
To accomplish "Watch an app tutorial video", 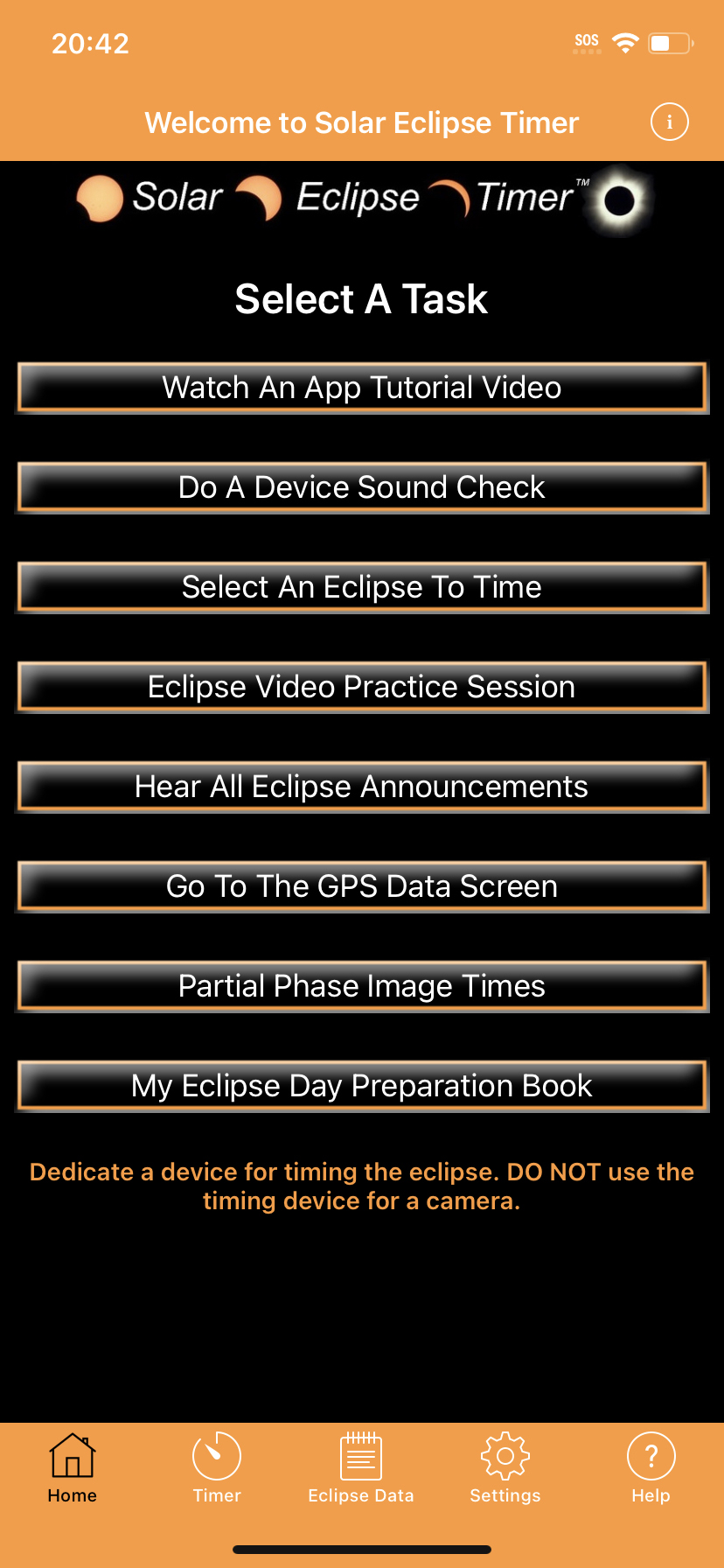I will [361, 388].
